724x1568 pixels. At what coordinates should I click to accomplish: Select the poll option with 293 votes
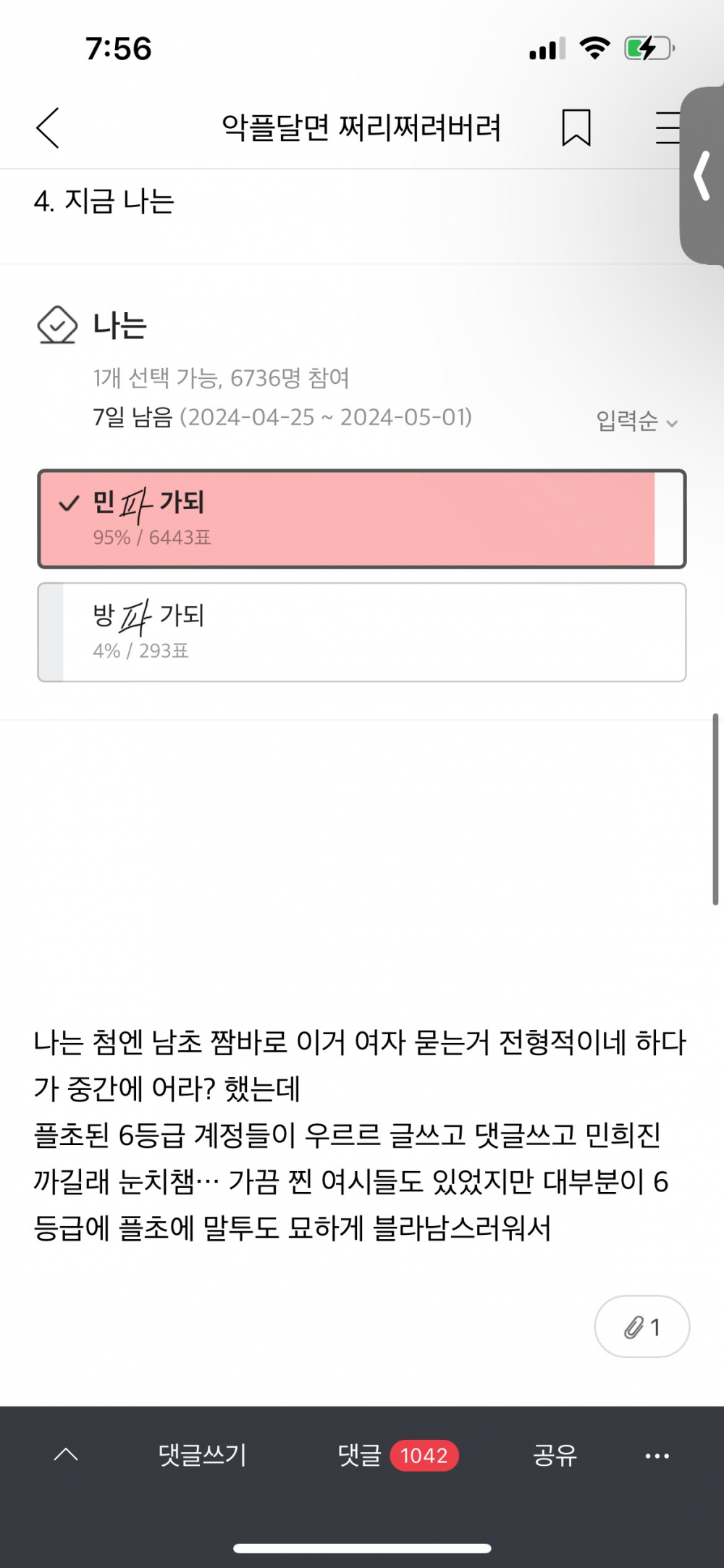[x=362, y=632]
